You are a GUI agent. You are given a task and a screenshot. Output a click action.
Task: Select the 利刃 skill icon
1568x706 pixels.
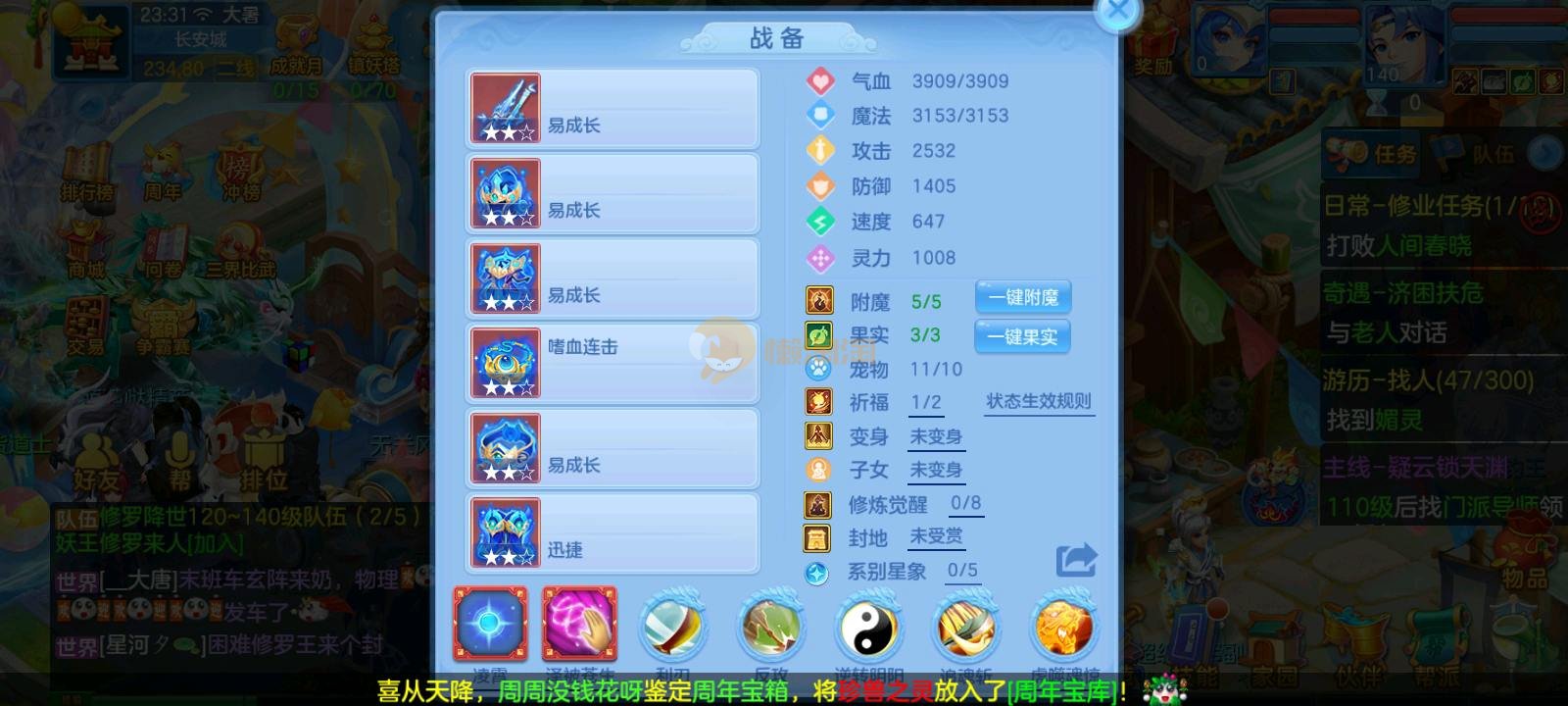click(672, 628)
